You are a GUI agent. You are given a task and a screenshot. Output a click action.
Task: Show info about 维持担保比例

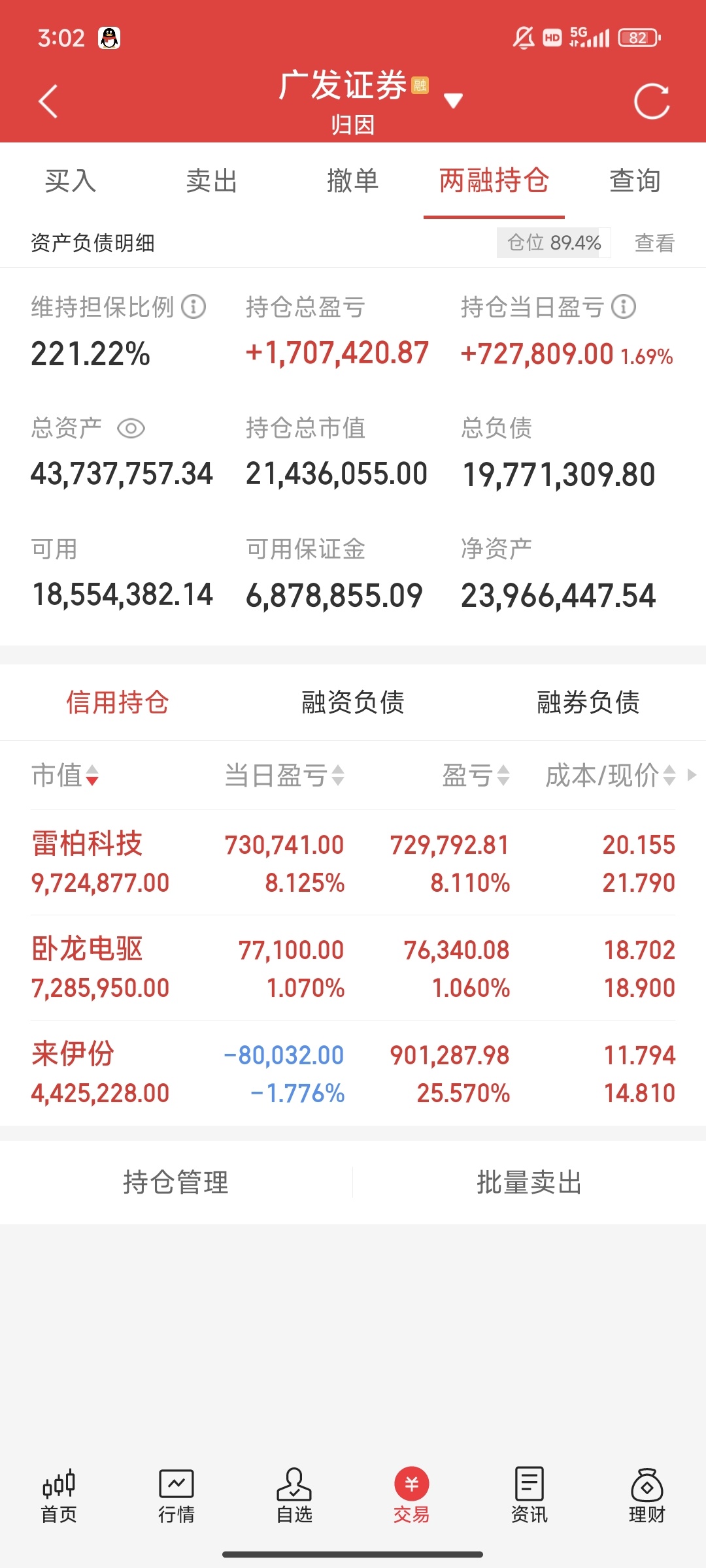193,306
